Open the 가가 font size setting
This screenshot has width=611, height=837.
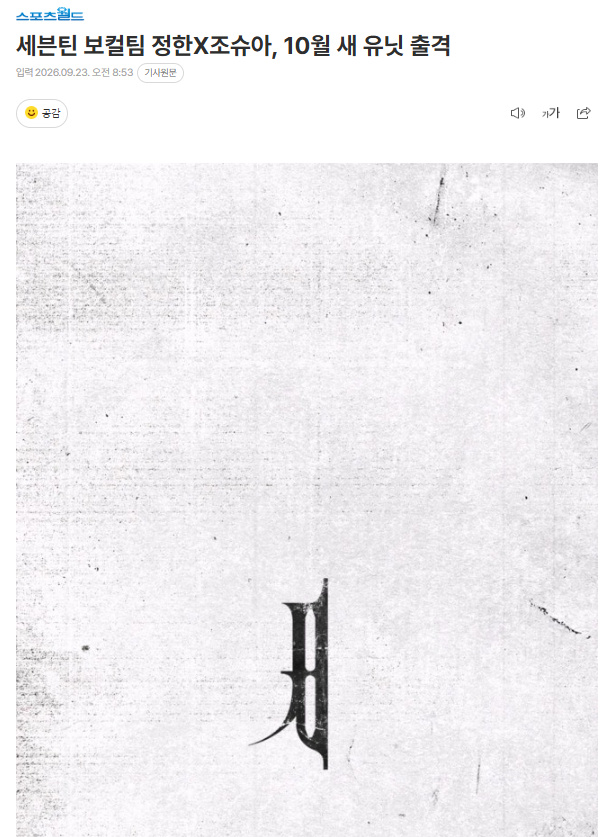coord(551,113)
